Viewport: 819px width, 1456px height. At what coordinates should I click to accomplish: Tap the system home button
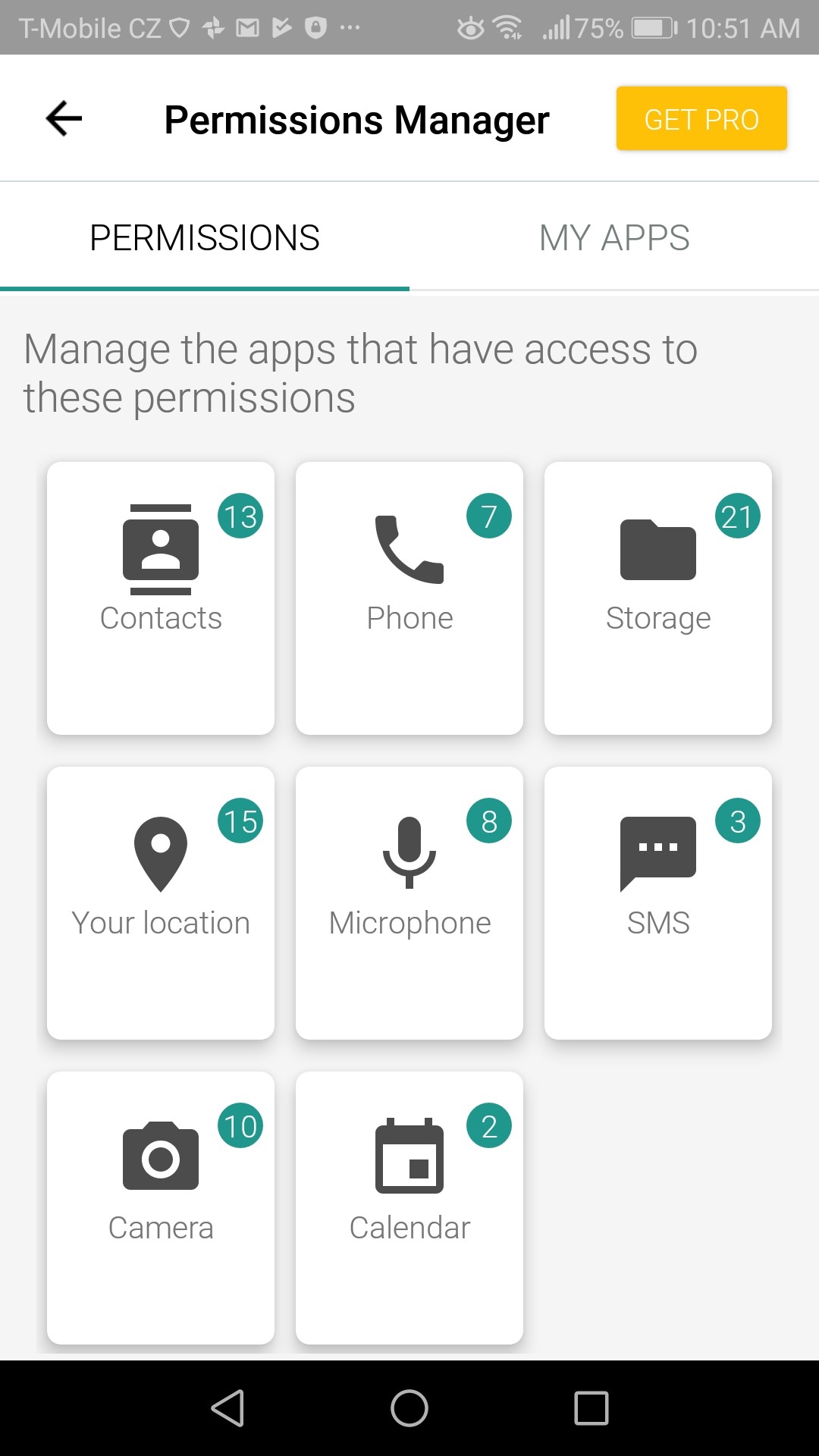click(x=409, y=1408)
